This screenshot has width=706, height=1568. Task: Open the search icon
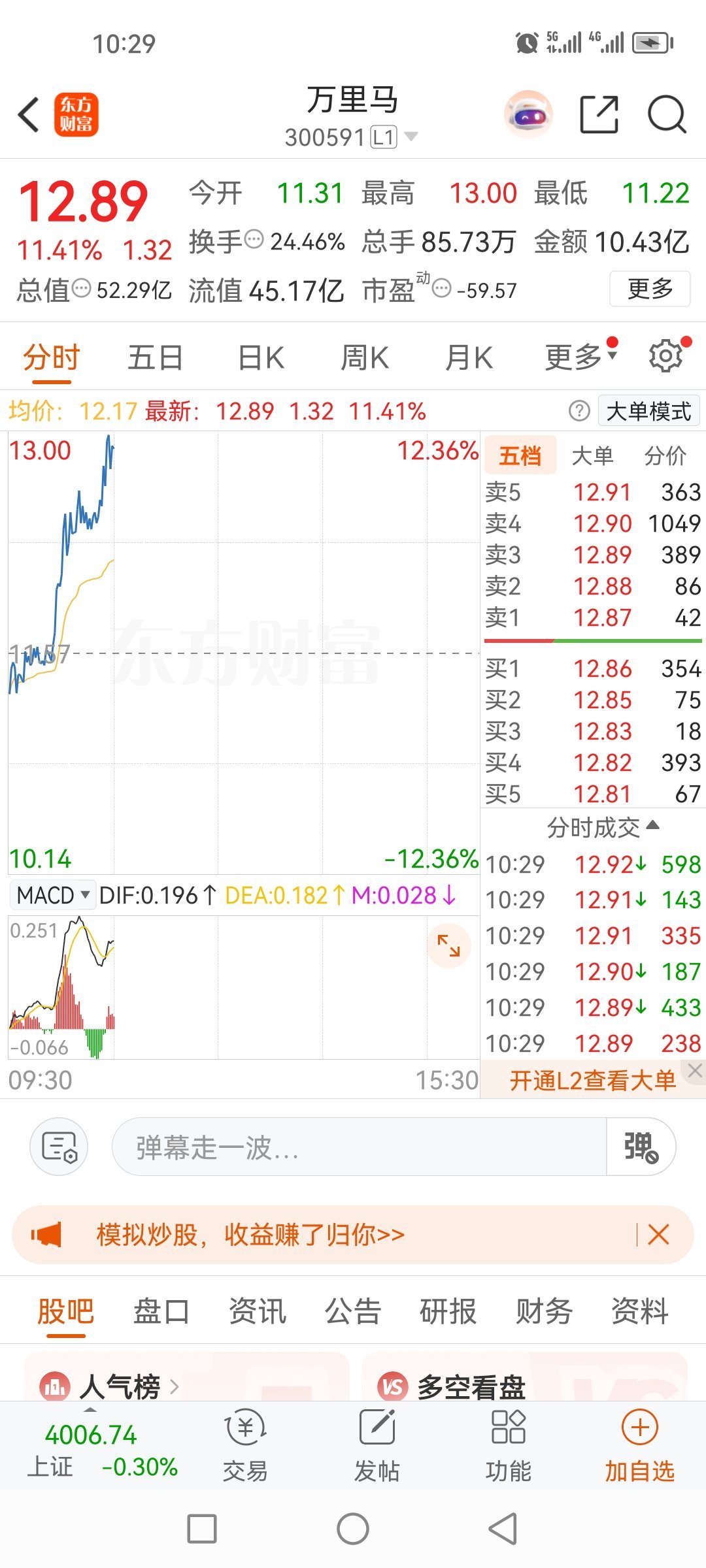click(665, 114)
